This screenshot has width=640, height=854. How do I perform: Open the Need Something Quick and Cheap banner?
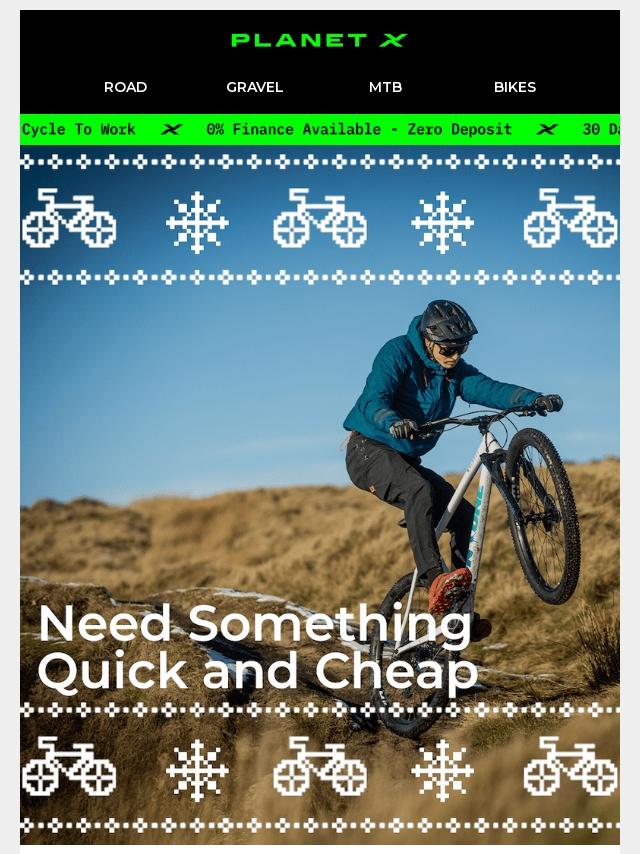[x=320, y=495]
